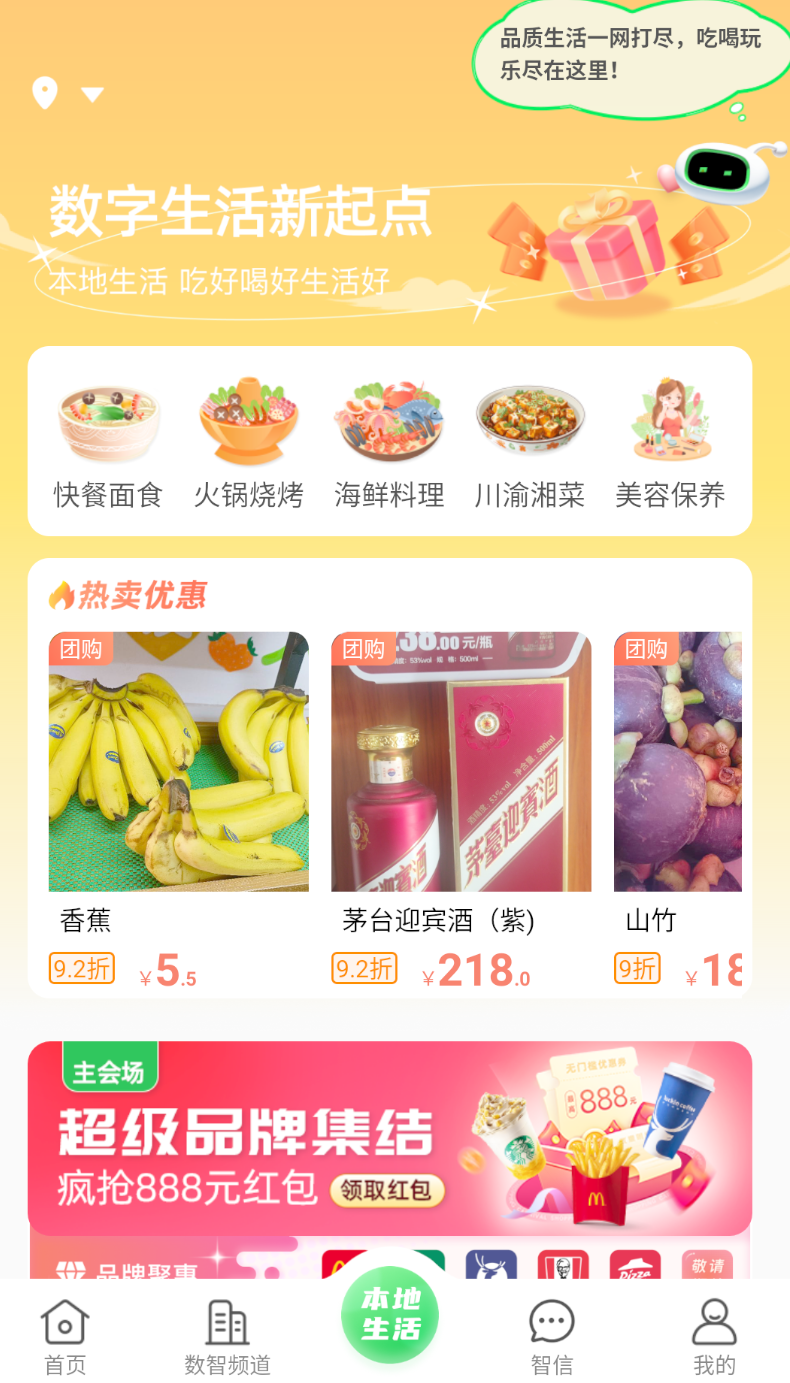Expand the 主会场 banner section
The image size is (790, 1383).
(110, 1069)
